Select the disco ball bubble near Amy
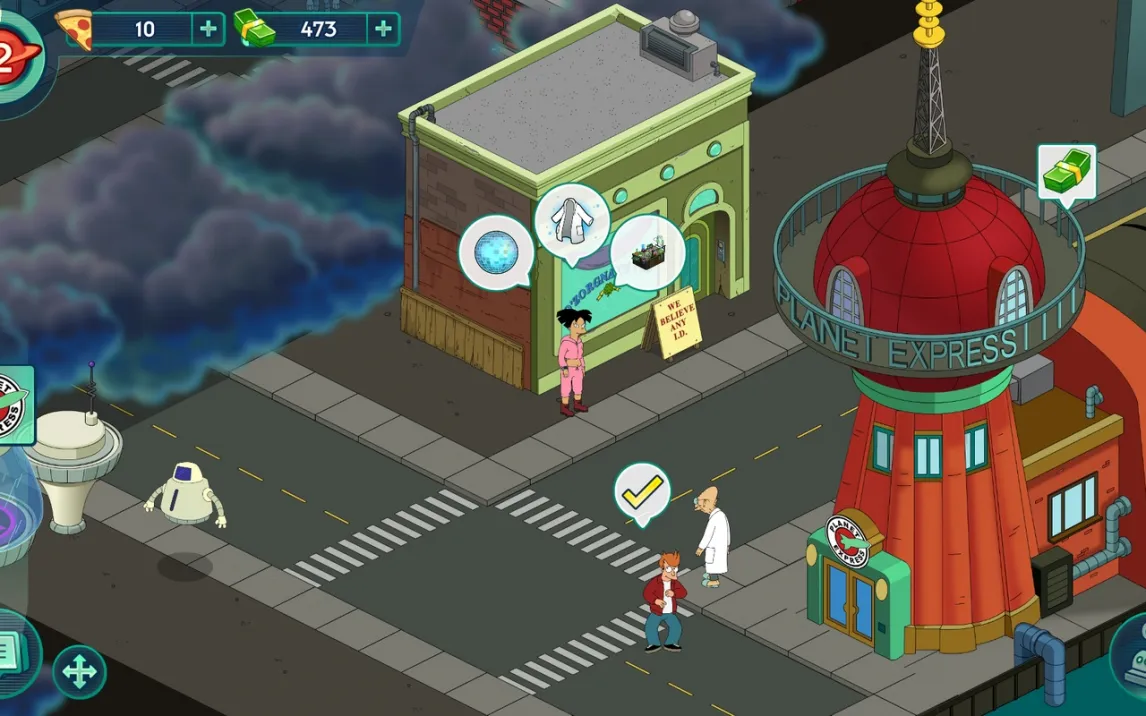1146x716 pixels. 495,251
